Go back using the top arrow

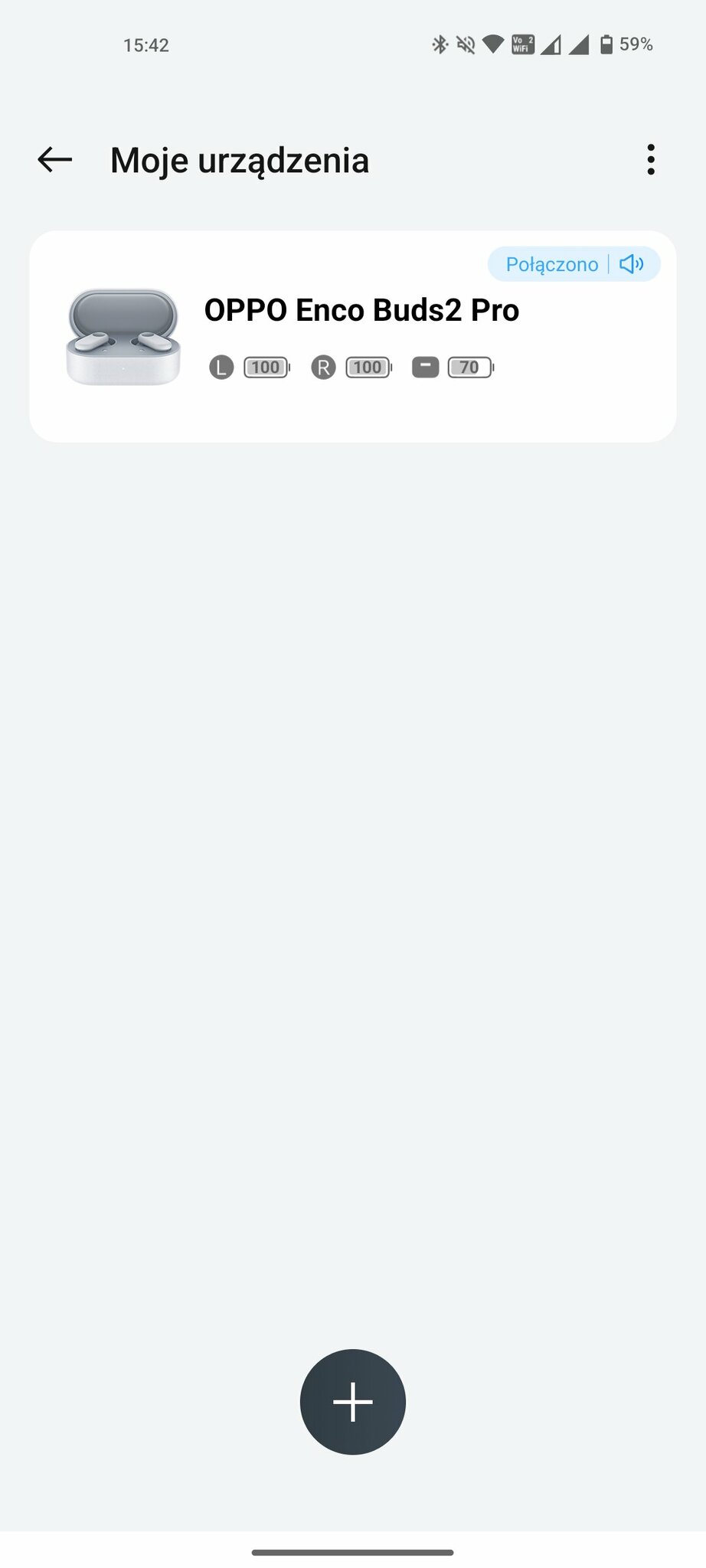coord(54,159)
